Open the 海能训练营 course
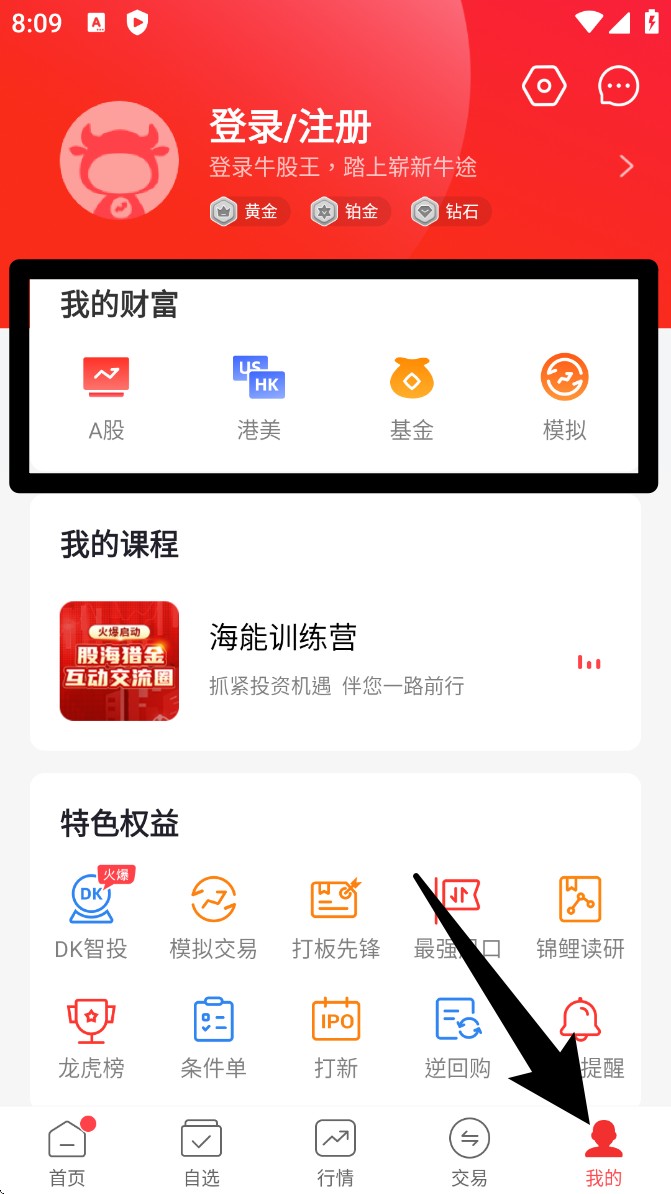671x1194 pixels. coord(283,660)
